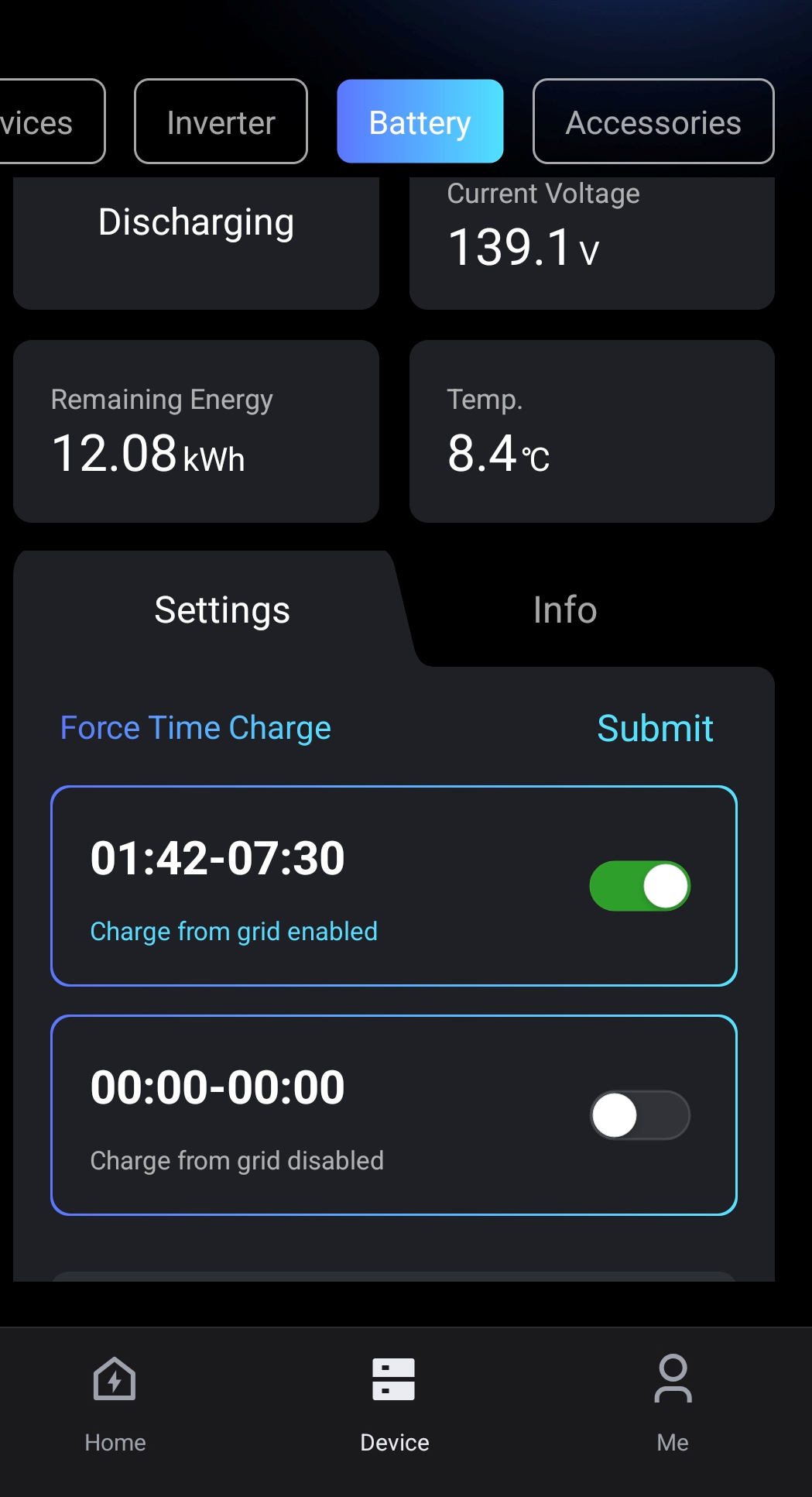The width and height of the screenshot is (812, 1497).
Task: Switch to the Info section
Action: point(564,609)
